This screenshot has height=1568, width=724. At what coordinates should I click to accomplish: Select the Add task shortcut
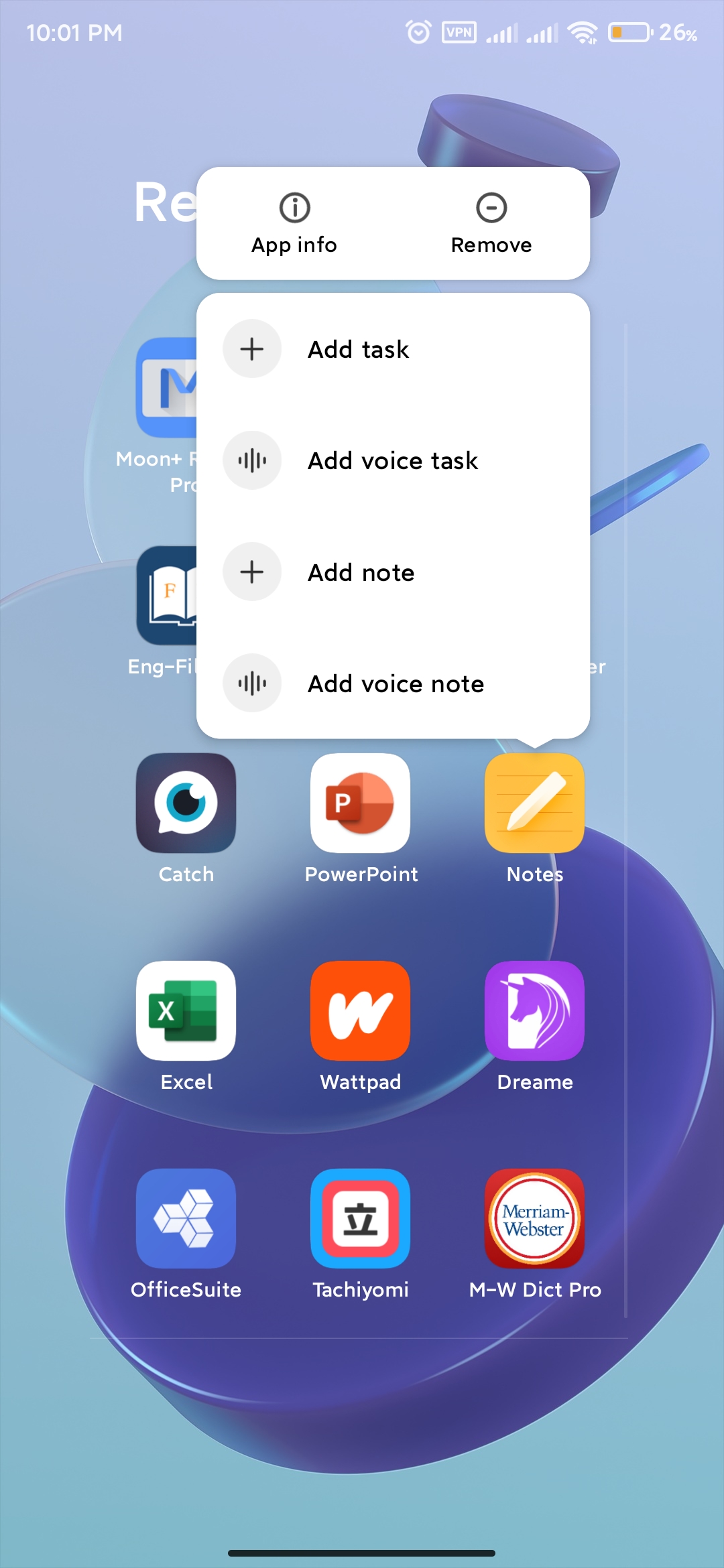click(x=393, y=349)
